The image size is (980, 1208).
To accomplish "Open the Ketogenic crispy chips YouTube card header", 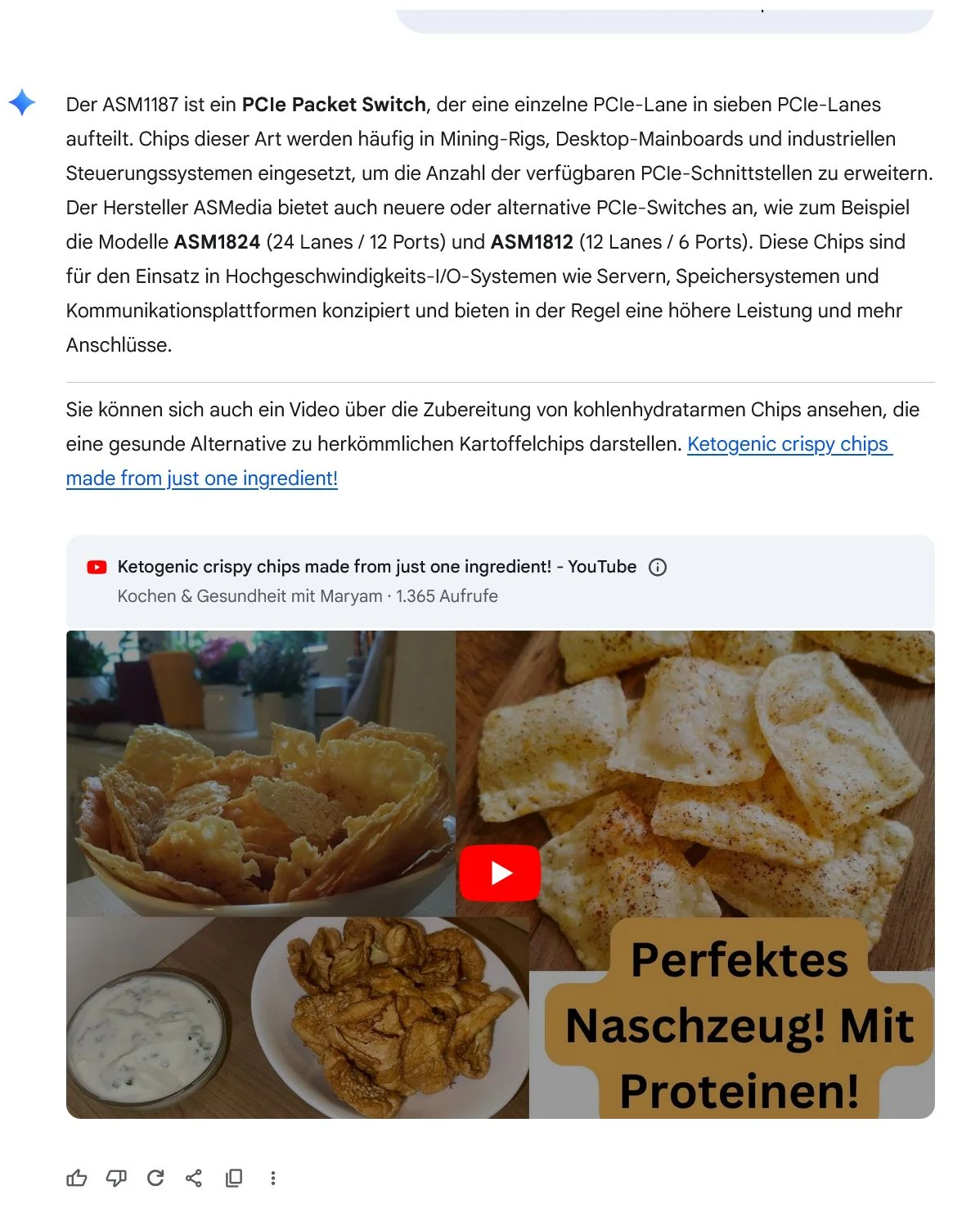I will 376,568.
